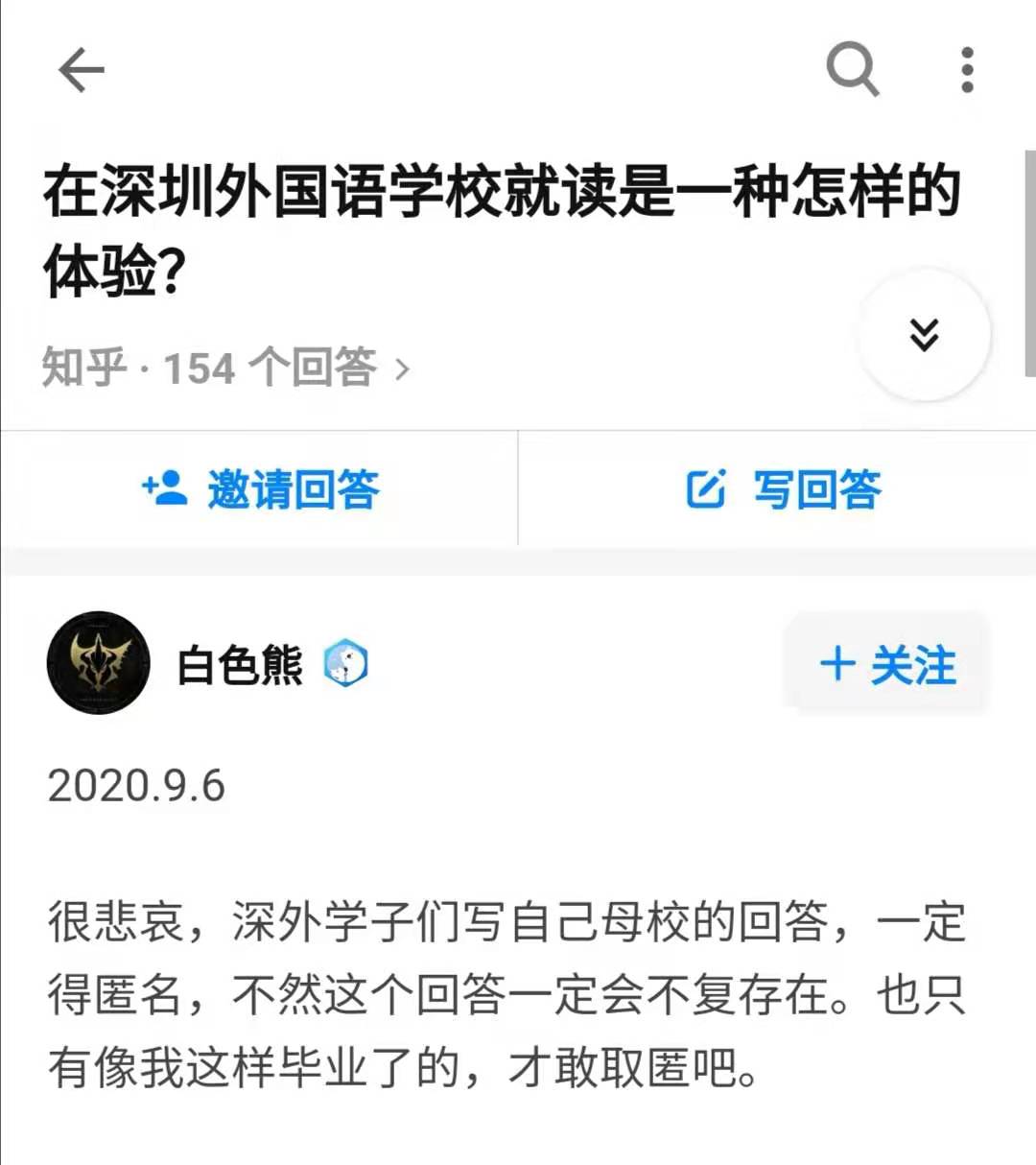Viewport: 1036px width, 1165px height.
Task: Follow the user by tapping 关注
Action: point(887,664)
